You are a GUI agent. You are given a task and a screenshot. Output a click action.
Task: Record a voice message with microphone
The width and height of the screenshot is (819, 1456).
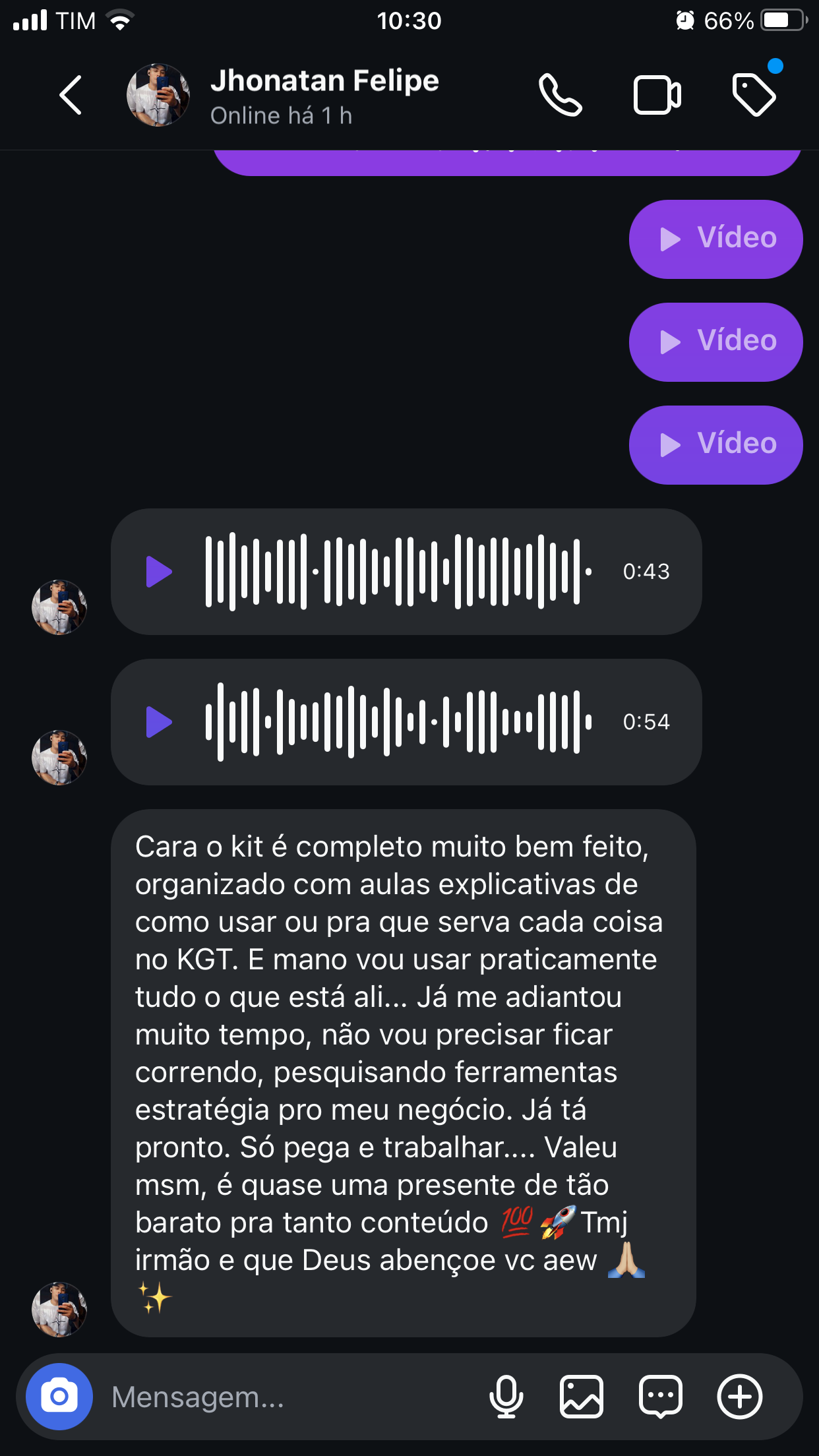tap(506, 1397)
